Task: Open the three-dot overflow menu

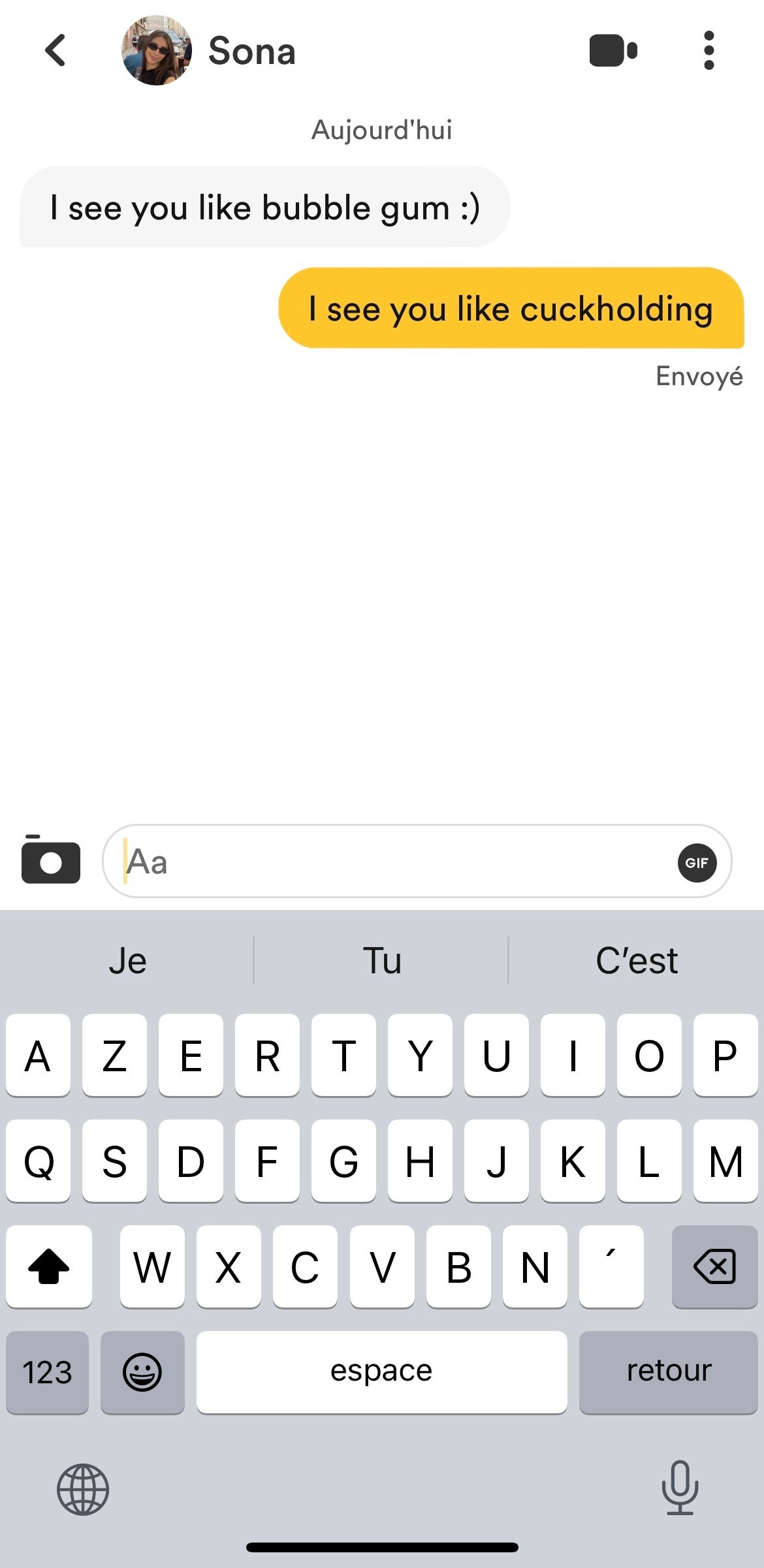Action: pyautogui.click(x=709, y=51)
